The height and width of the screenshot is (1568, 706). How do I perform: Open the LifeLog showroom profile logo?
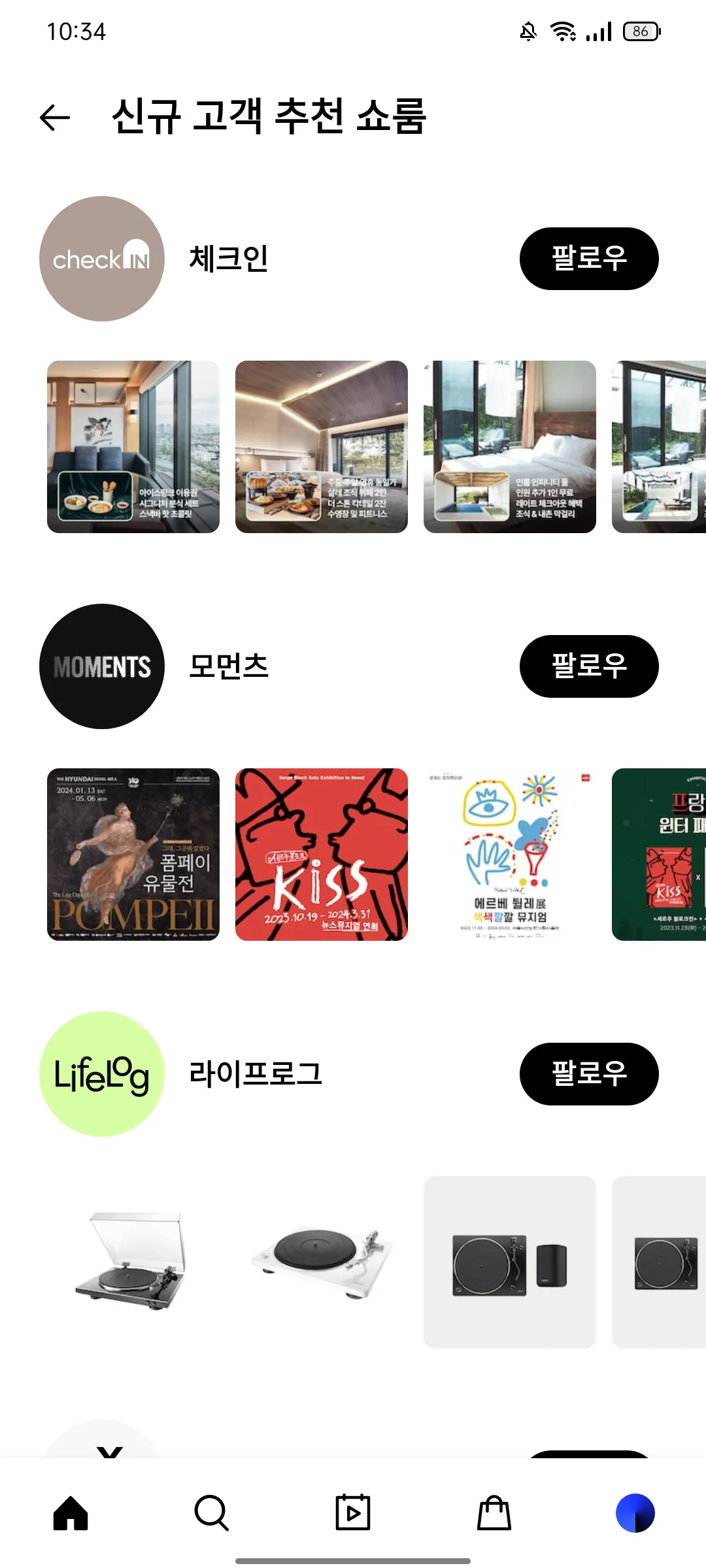[x=102, y=1074]
